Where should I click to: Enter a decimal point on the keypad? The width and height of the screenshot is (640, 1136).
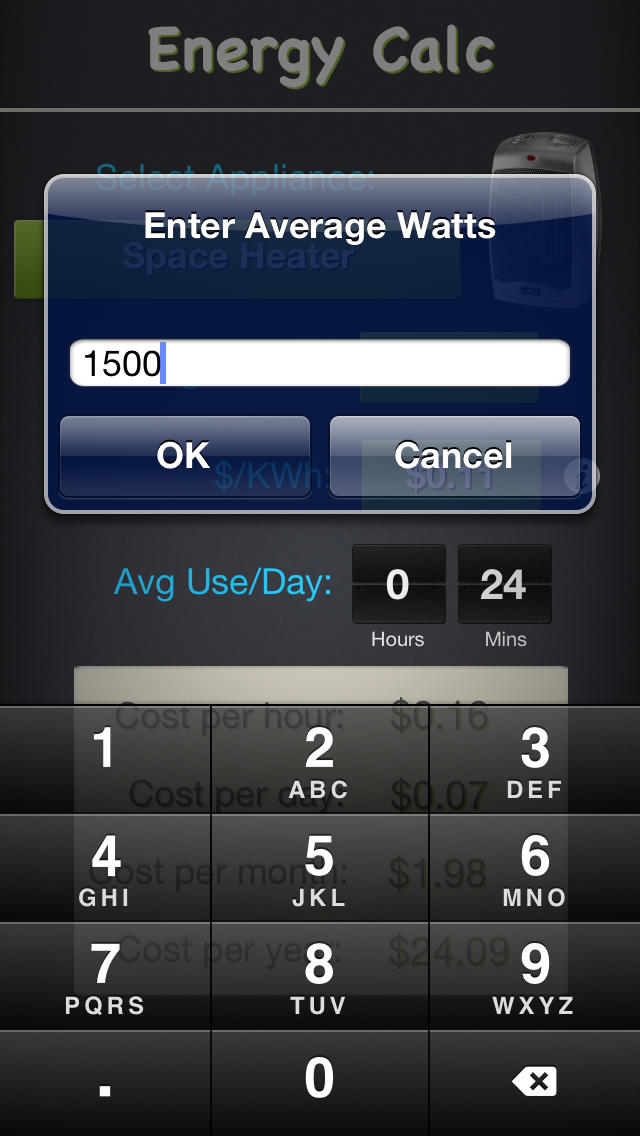(x=105, y=1082)
